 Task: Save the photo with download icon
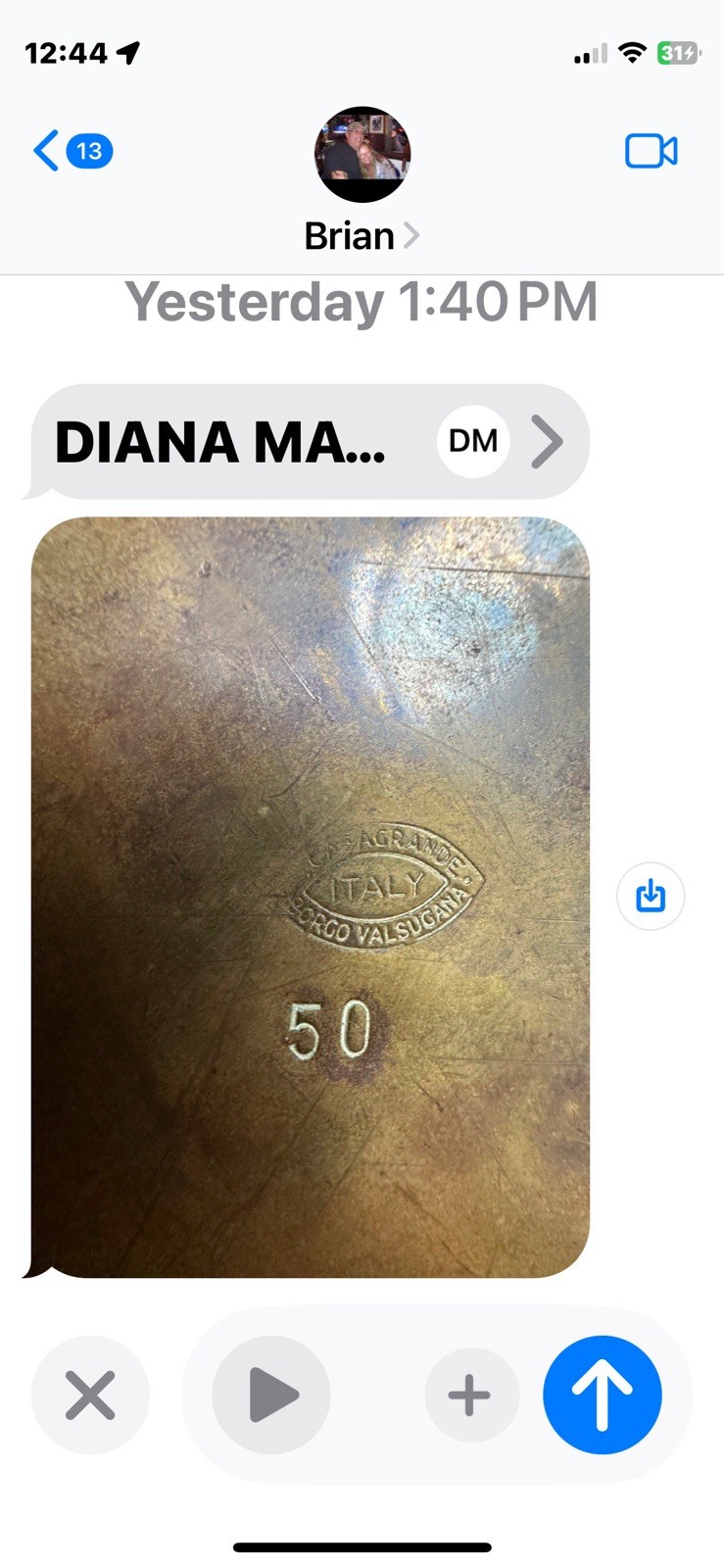[651, 896]
